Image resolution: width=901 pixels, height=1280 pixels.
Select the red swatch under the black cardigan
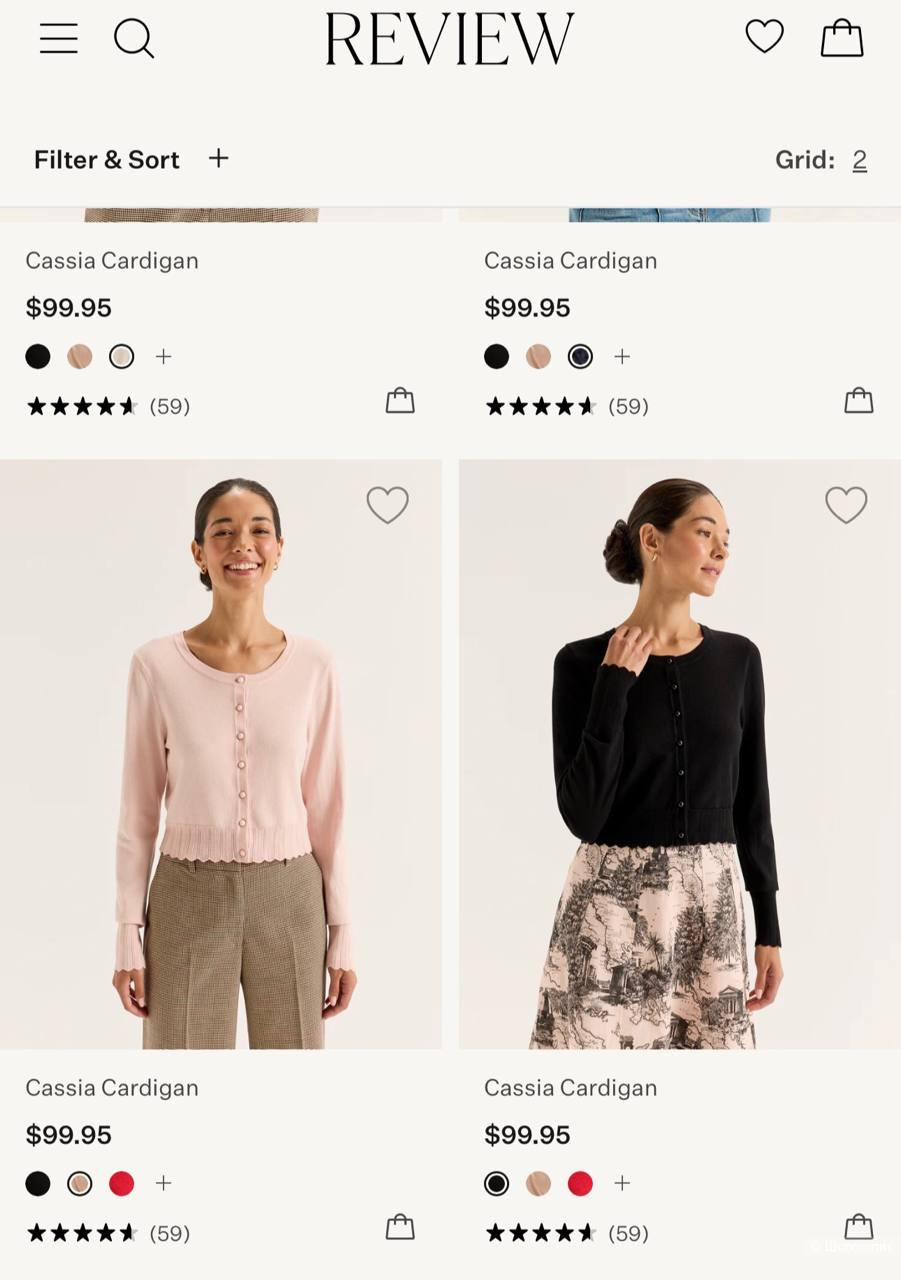click(580, 1184)
